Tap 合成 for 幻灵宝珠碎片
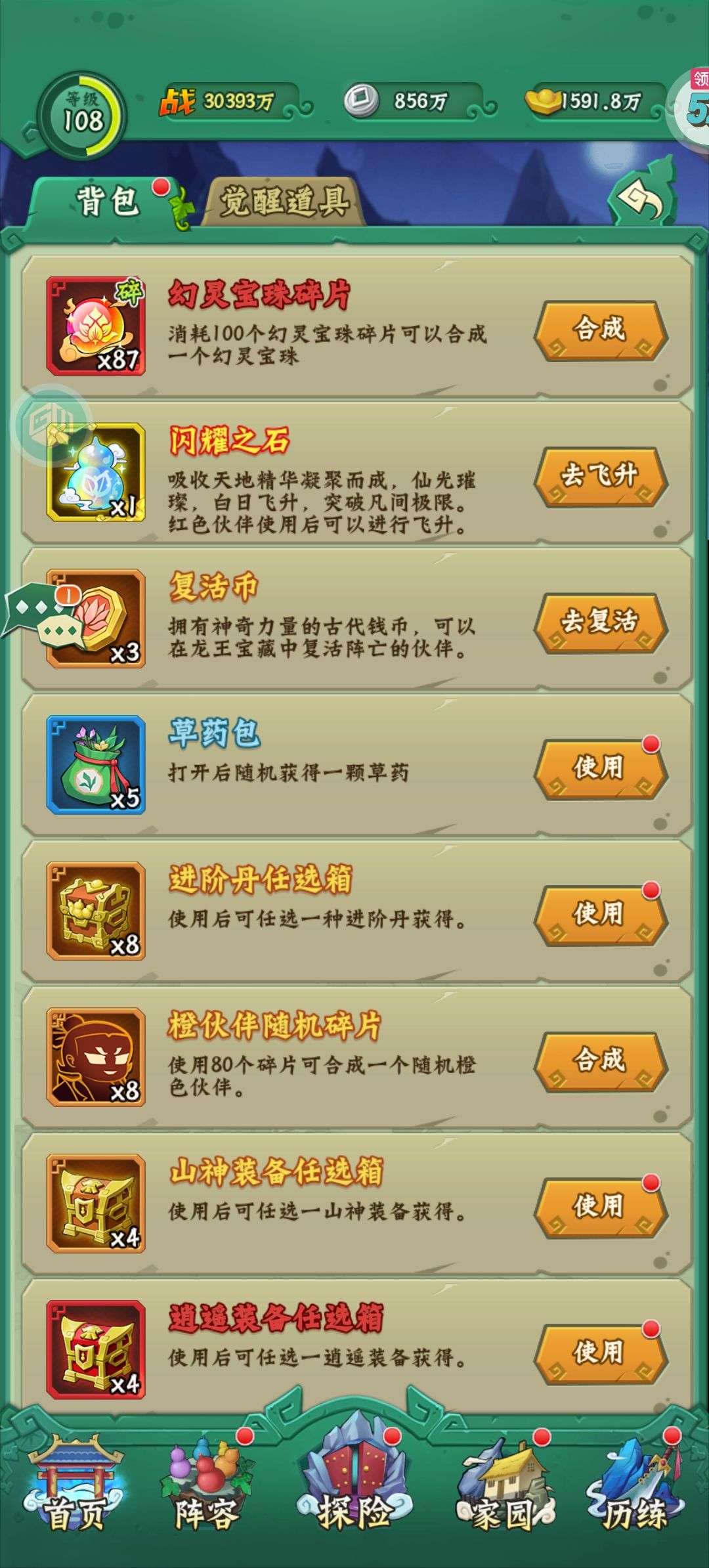Screen dimensions: 709x1568 point(600,330)
